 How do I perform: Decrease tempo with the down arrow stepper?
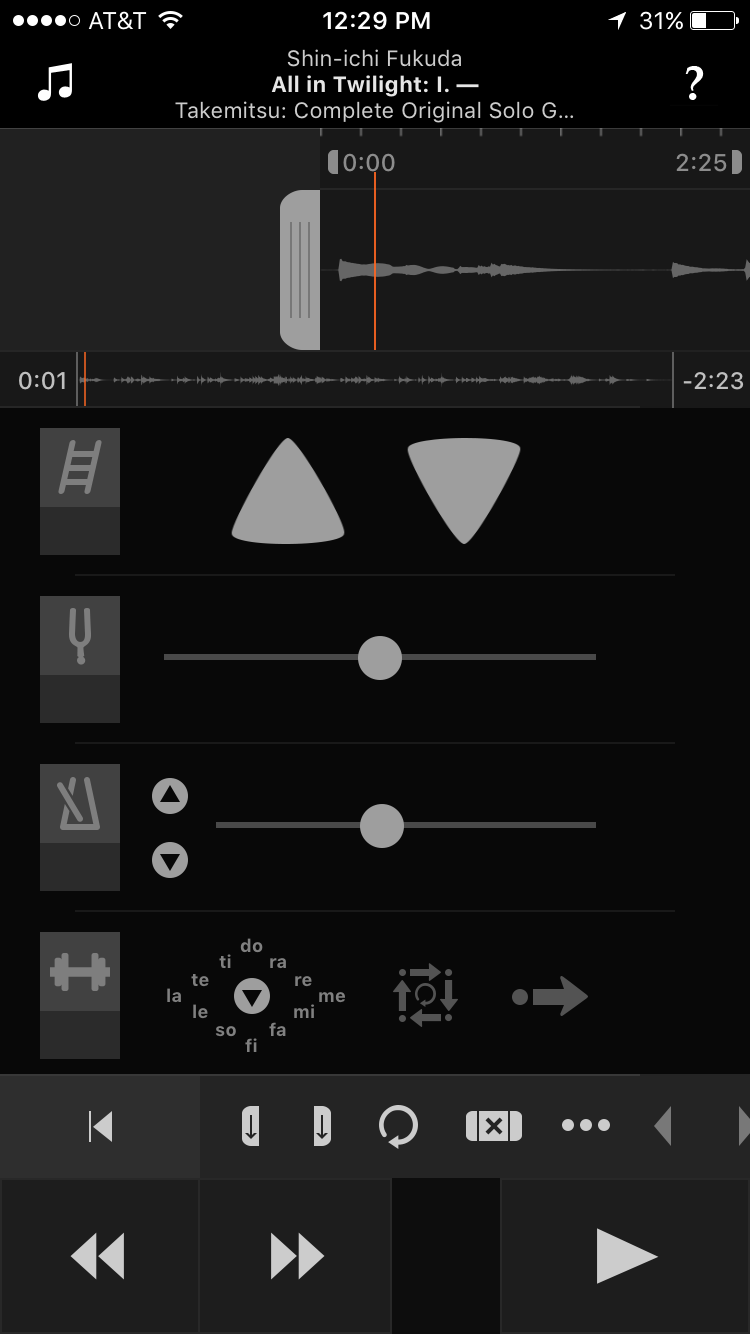(170, 860)
